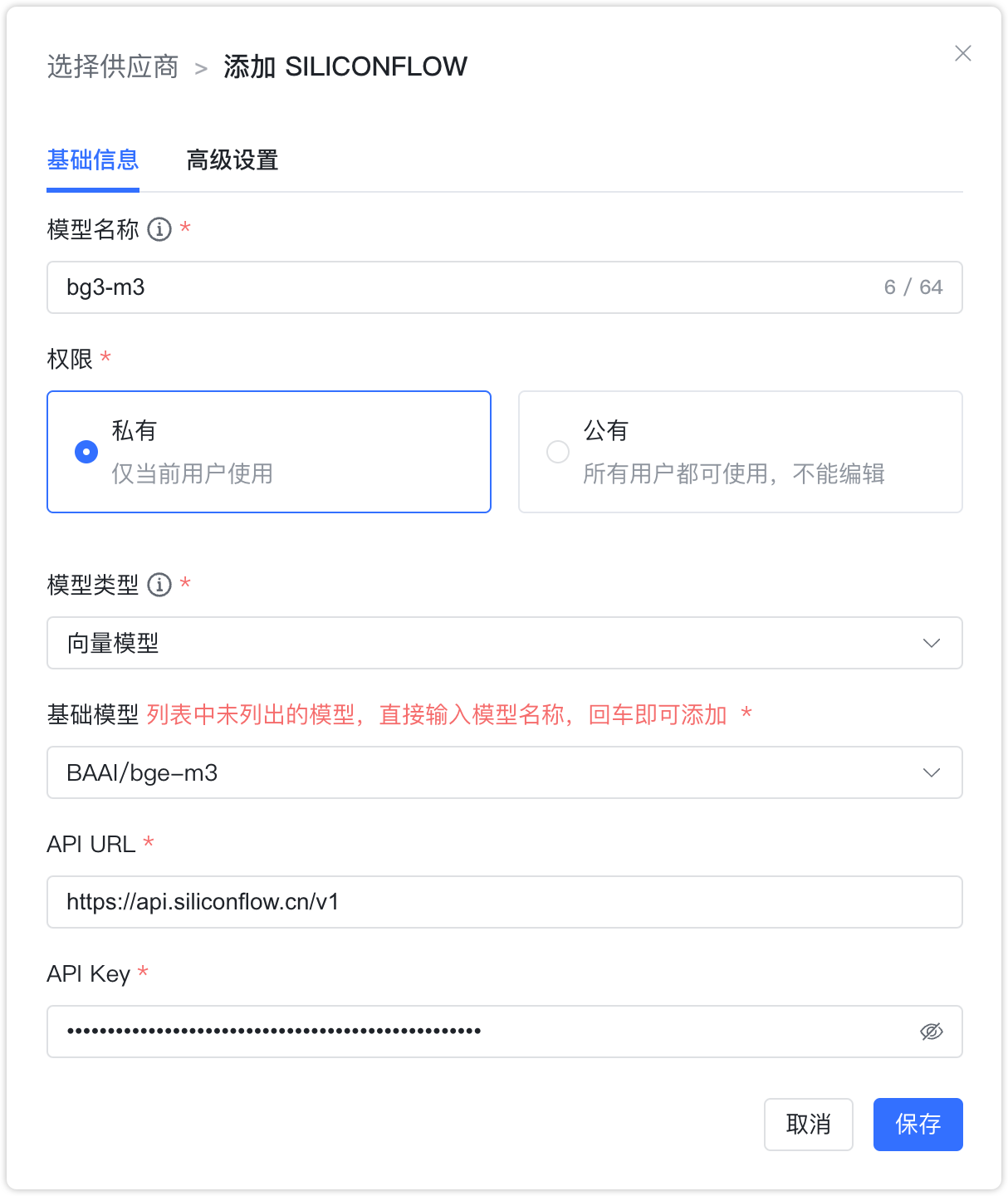Tap the info icon beside 模型名称
The image size is (1008, 1196).
[159, 229]
